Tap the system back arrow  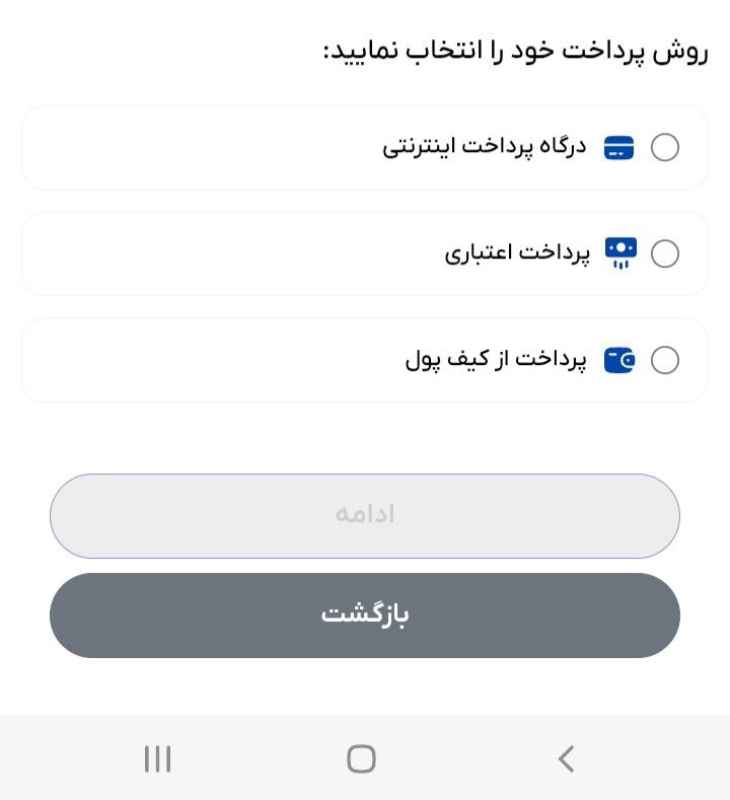tap(566, 760)
